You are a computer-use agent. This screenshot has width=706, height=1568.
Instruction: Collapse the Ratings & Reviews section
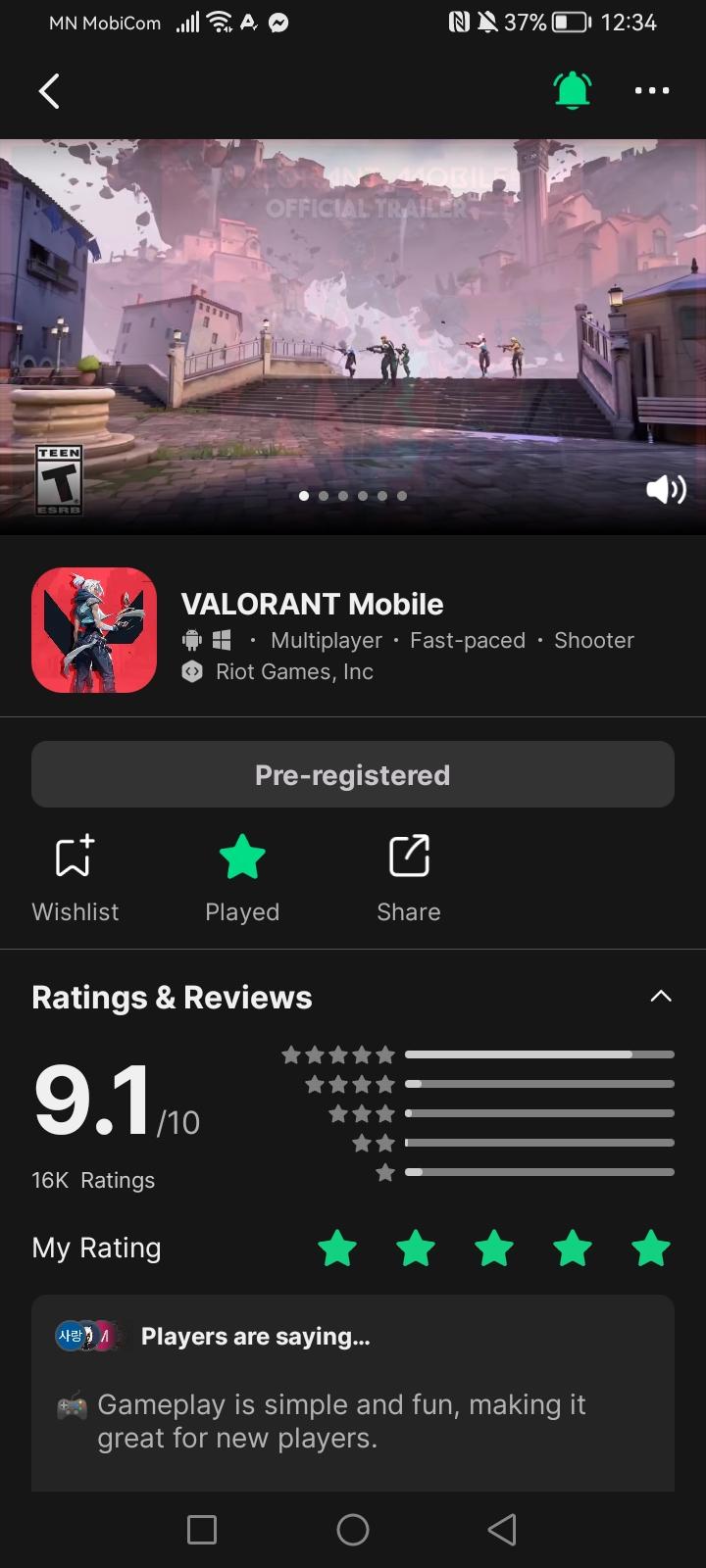pyautogui.click(x=661, y=997)
